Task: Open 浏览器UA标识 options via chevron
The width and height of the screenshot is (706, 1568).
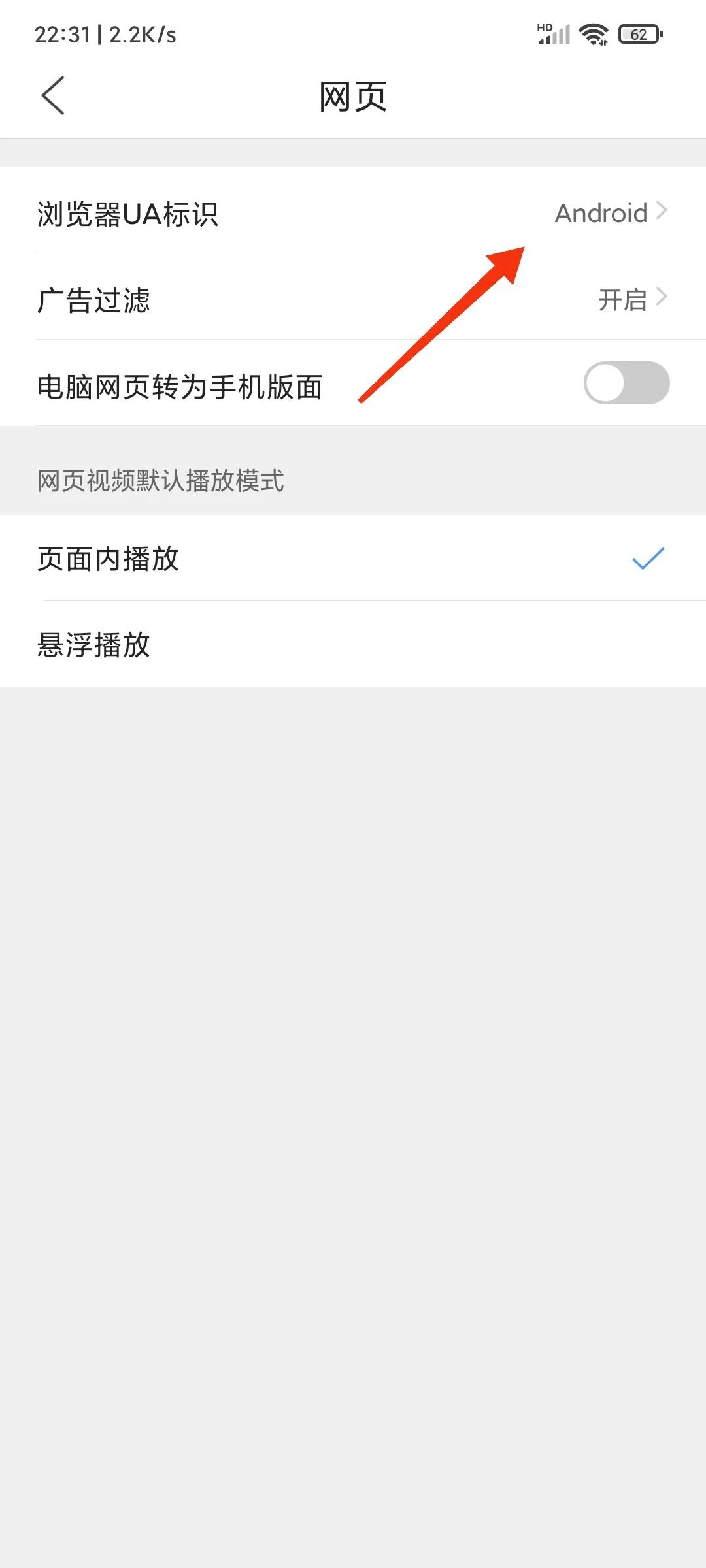Action: [x=663, y=211]
